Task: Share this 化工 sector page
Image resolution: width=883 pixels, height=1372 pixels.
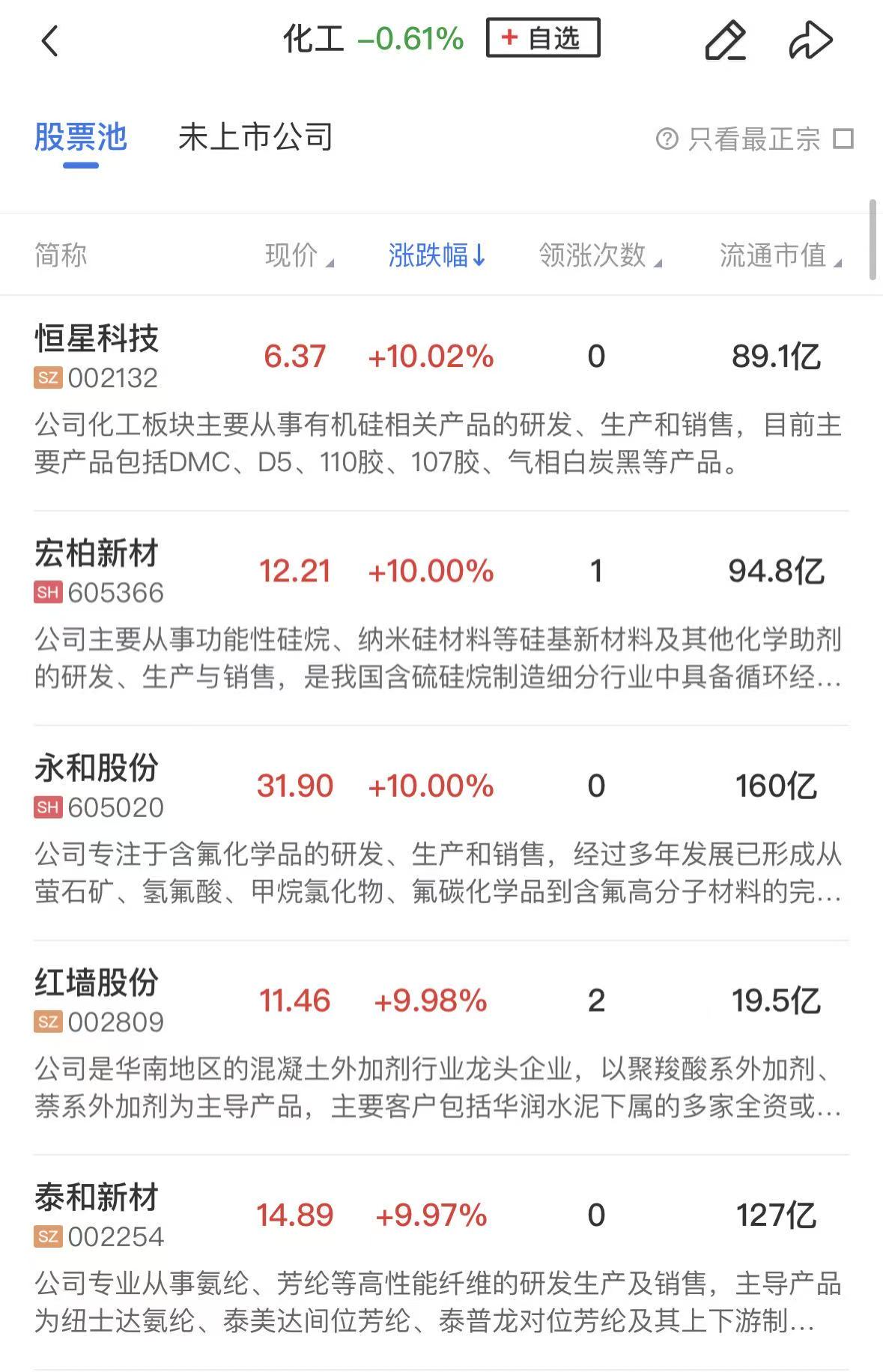Action: 810,40
